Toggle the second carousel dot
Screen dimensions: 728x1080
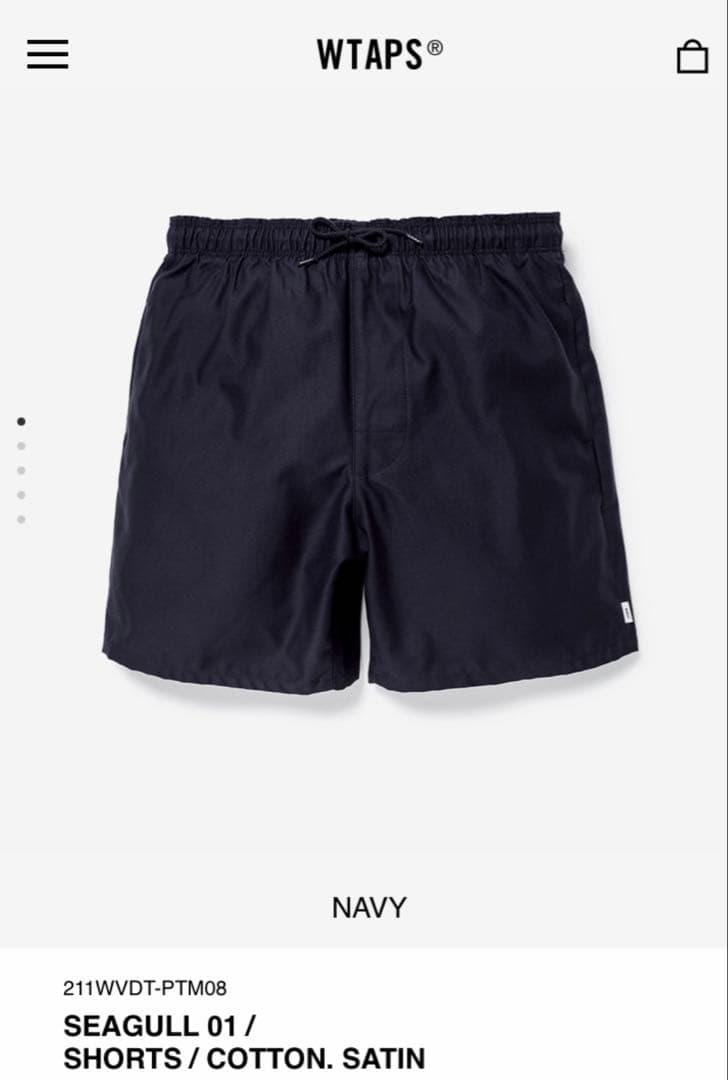coord(21,443)
